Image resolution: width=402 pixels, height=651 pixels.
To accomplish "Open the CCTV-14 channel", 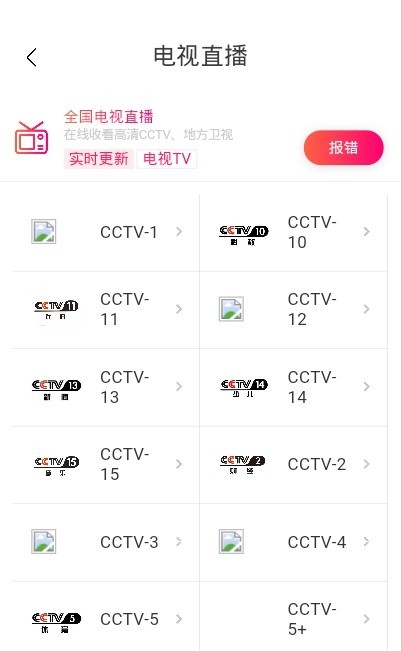I will pyautogui.click(x=294, y=387).
